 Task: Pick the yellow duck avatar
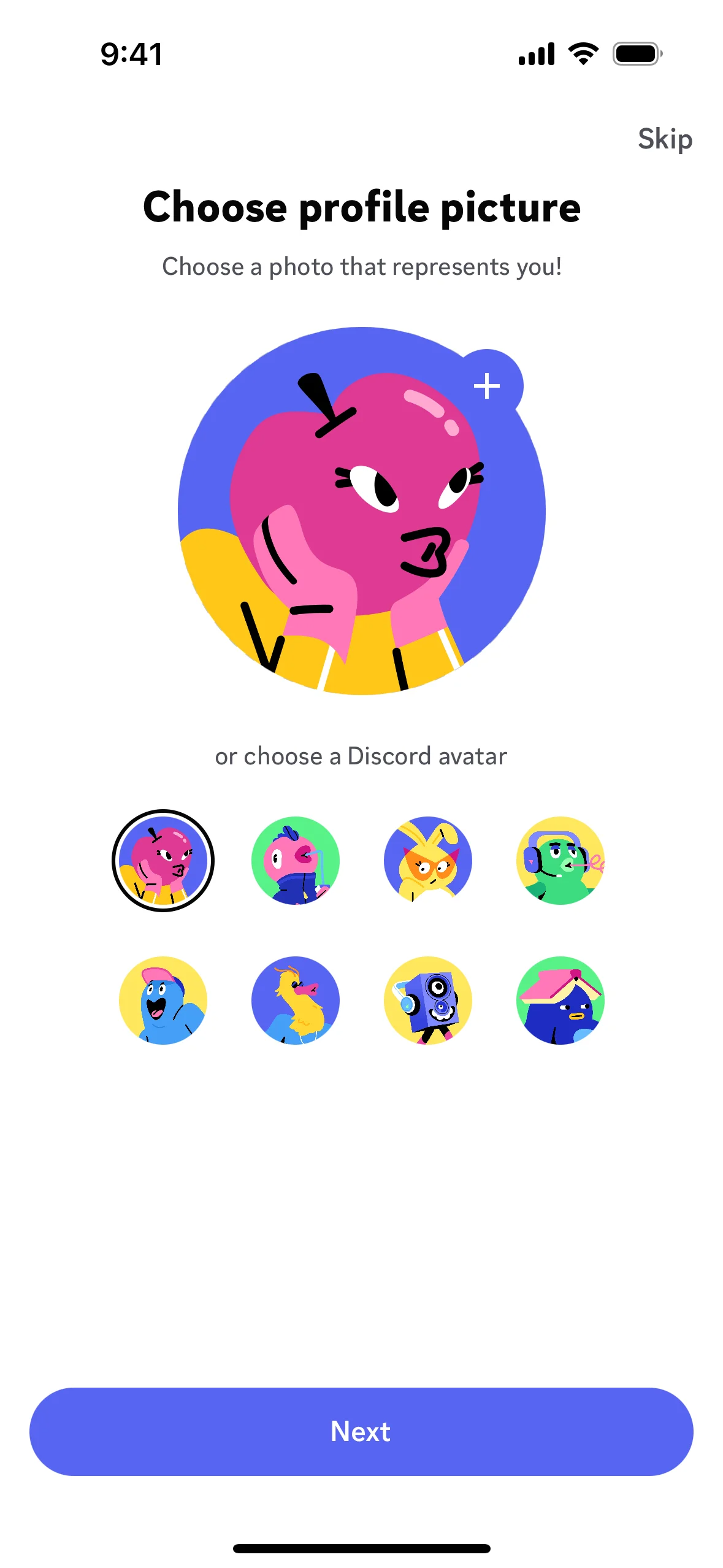pyautogui.click(x=296, y=1001)
